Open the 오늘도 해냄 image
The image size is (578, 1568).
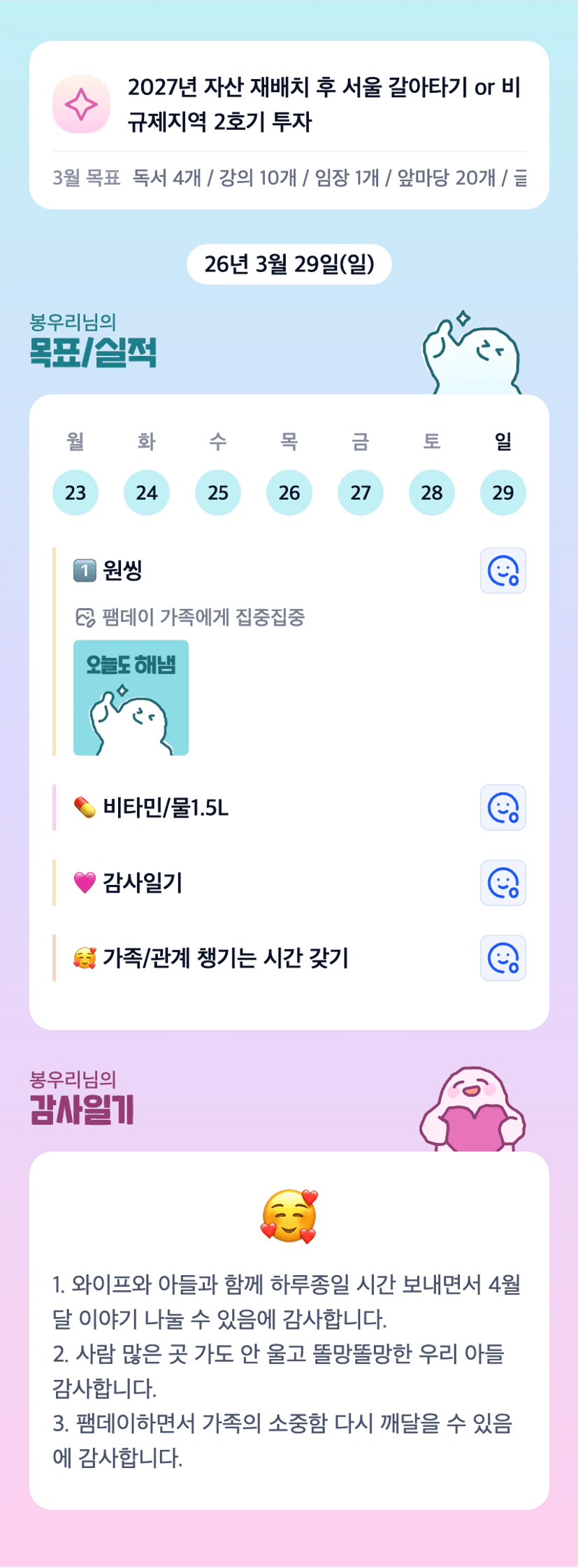131,698
